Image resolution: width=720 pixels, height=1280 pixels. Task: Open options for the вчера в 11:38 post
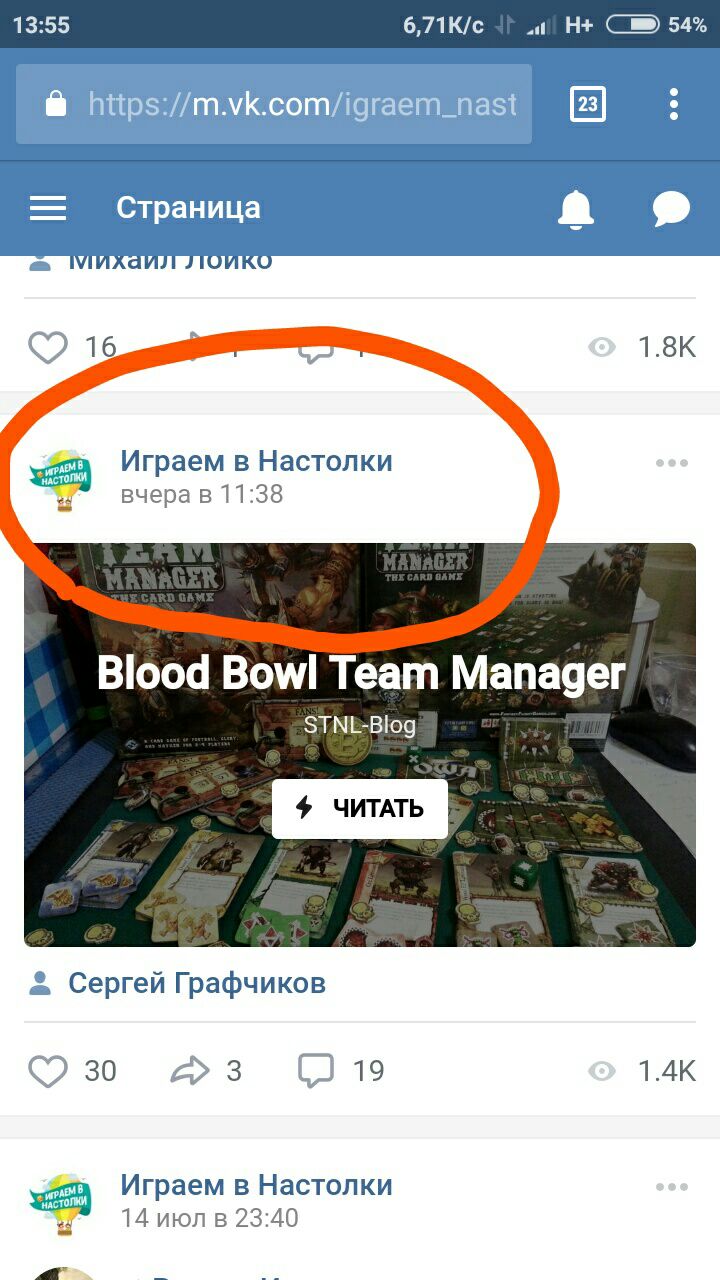point(671,463)
